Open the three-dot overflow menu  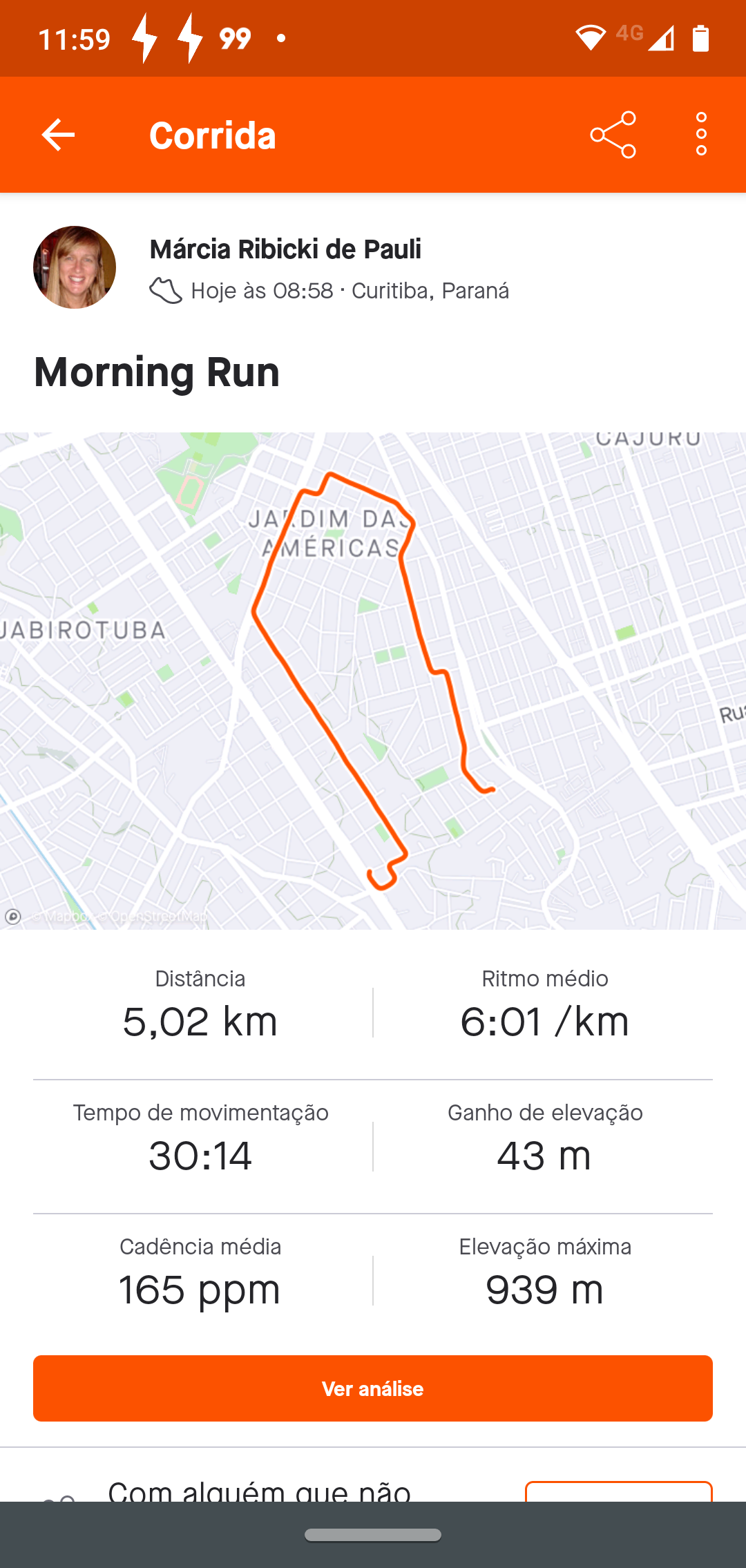702,134
